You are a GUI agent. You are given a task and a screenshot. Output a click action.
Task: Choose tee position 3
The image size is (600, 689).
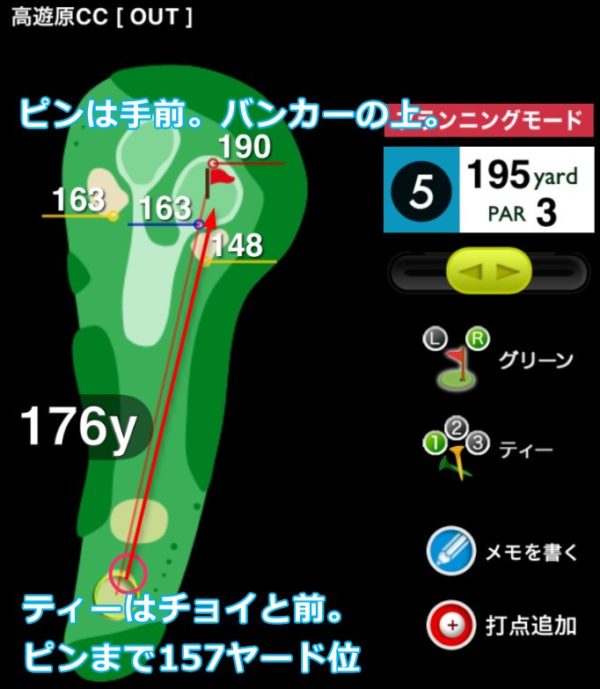pos(479,442)
